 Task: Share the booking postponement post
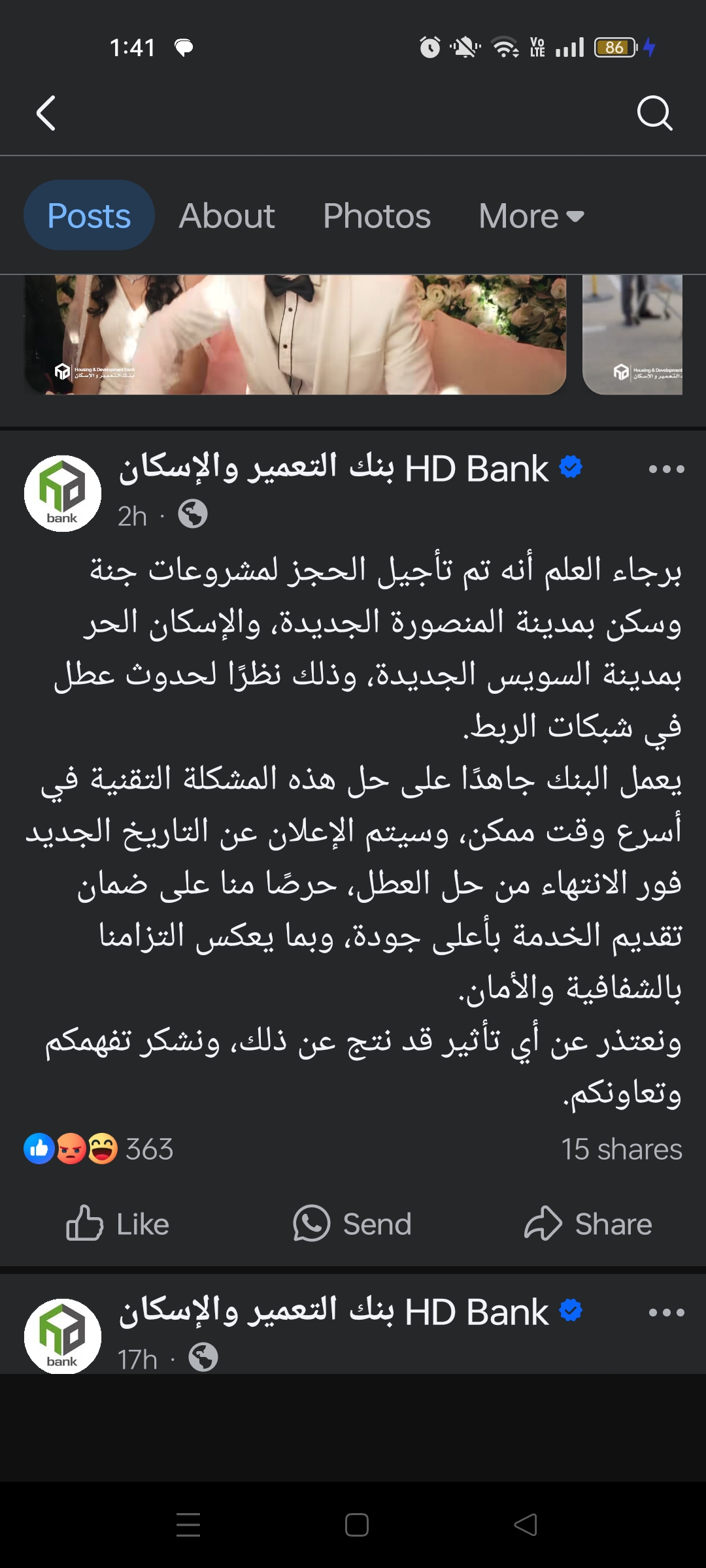(588, 1224)
